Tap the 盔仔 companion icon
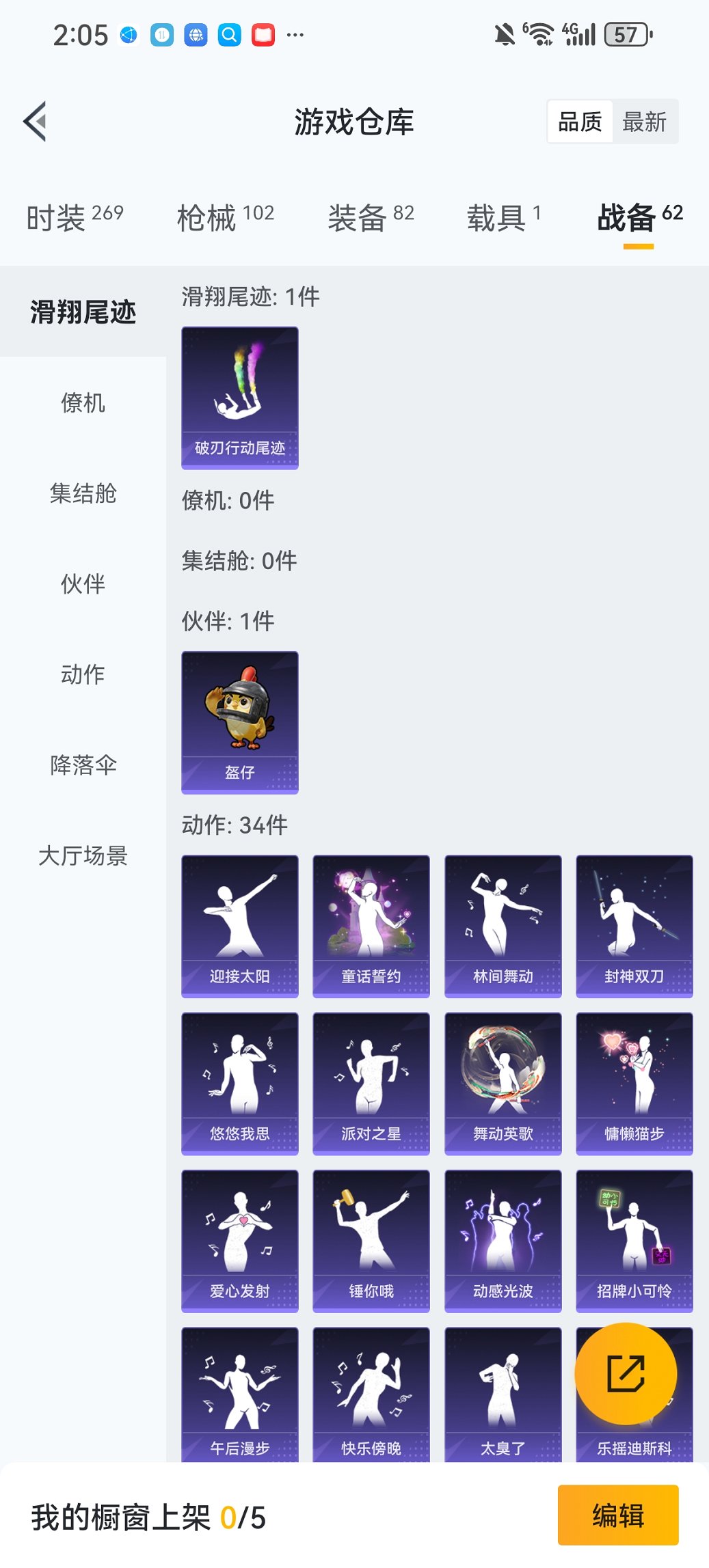Viewport: 709px width, 1568px height. [239, 722]
